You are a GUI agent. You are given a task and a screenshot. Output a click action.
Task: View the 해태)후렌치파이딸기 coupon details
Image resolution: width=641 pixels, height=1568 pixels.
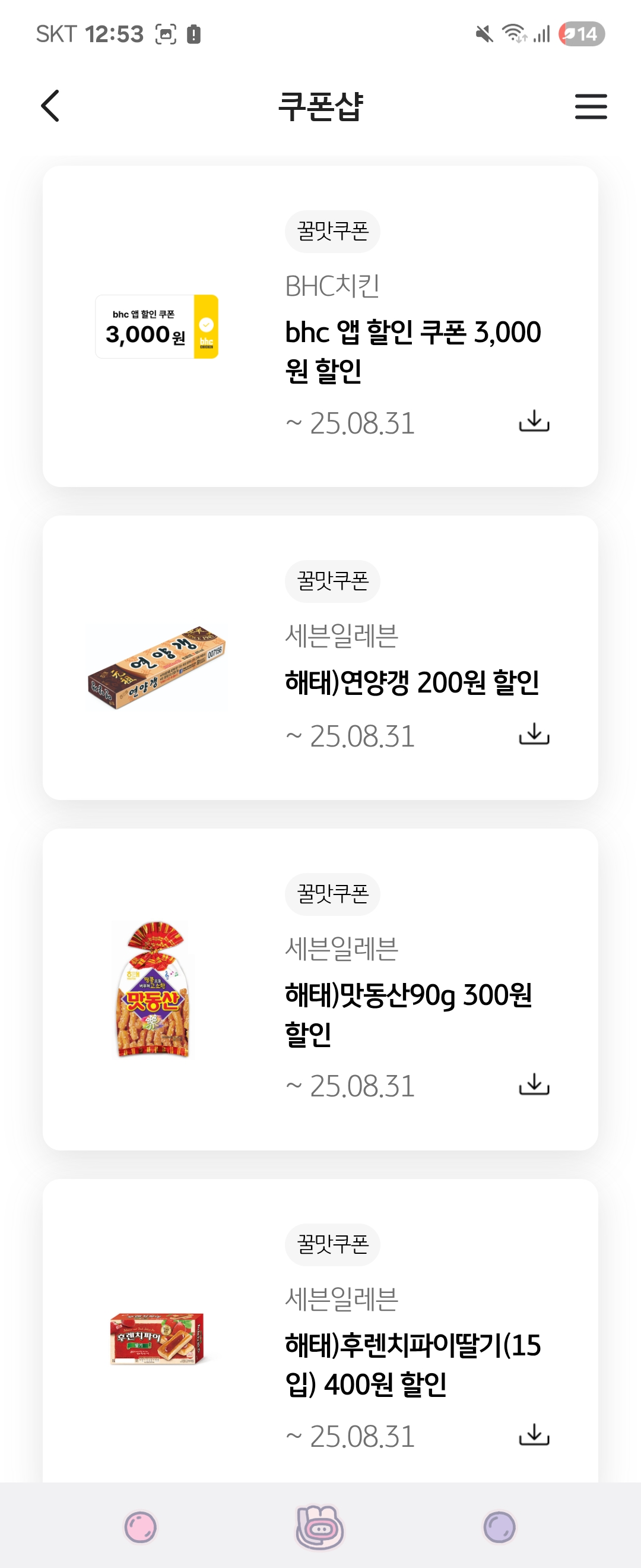coord(412,1364)
